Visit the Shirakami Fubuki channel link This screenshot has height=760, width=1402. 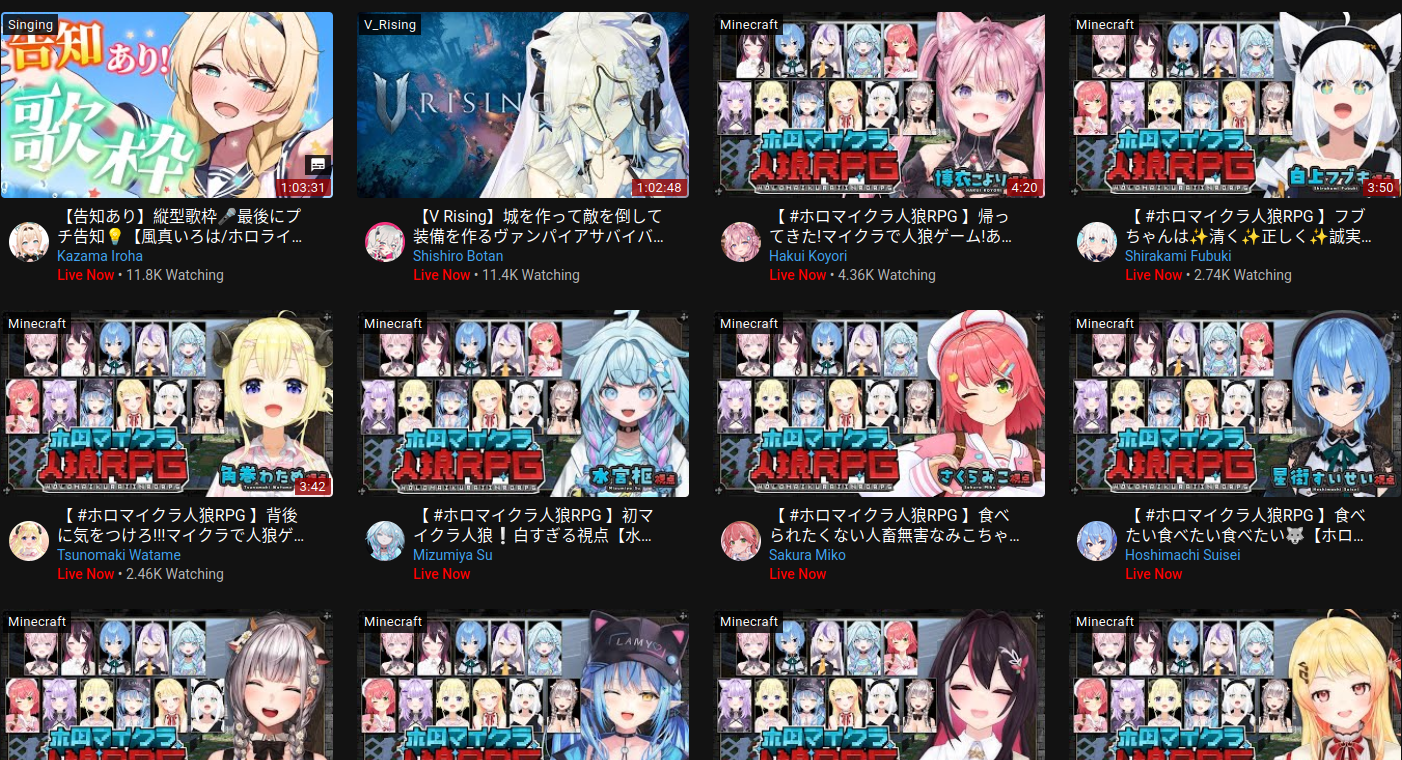(1178, 256)
